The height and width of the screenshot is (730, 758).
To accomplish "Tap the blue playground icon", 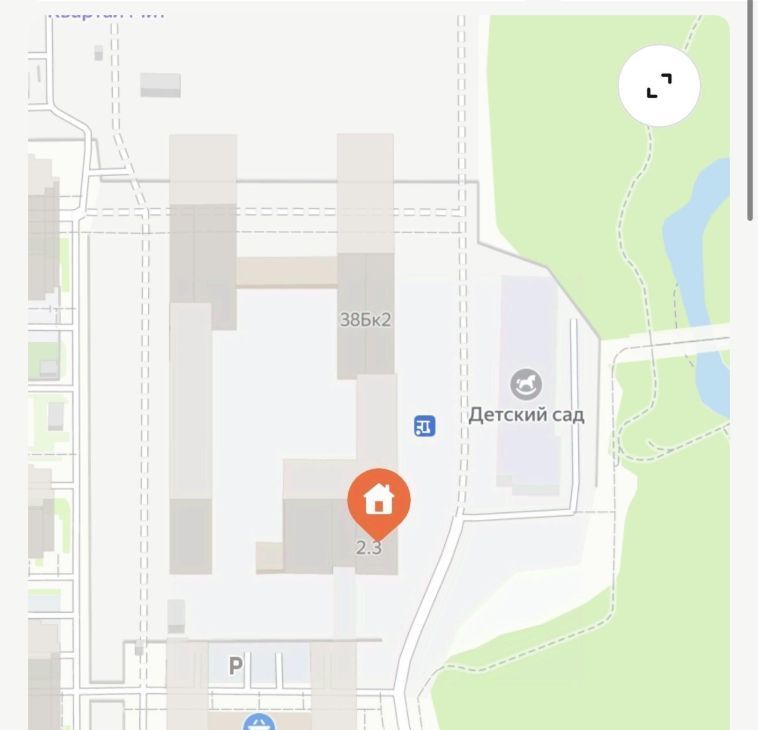I will pyautogui.click(x=425, y=426).
